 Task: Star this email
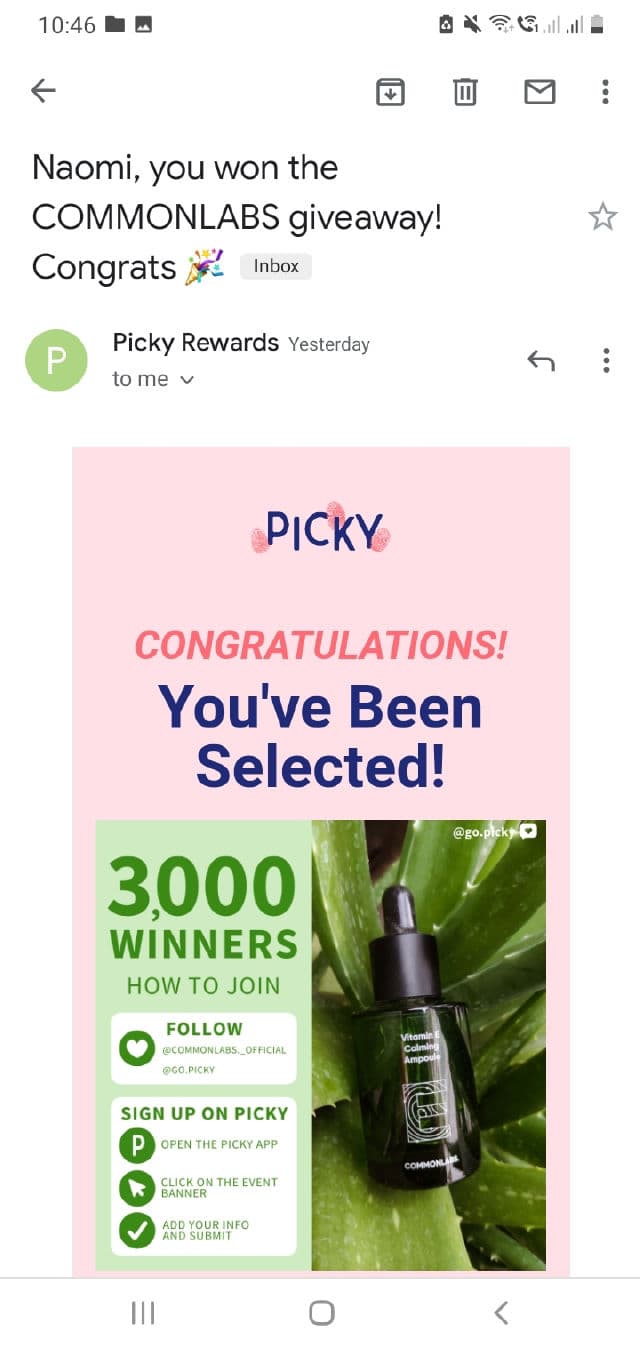[603, 217]
